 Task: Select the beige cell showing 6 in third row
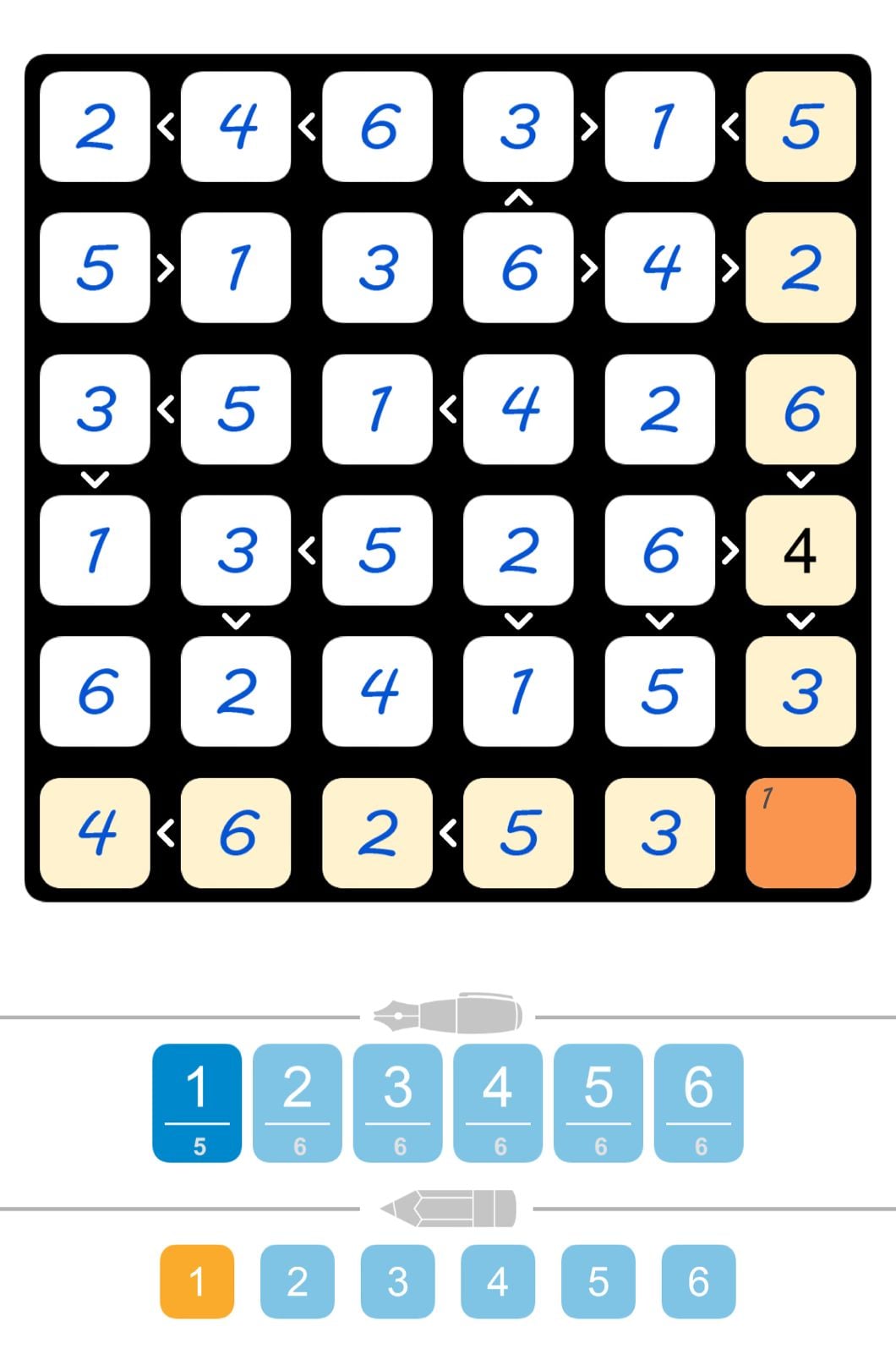coord(800,409)
